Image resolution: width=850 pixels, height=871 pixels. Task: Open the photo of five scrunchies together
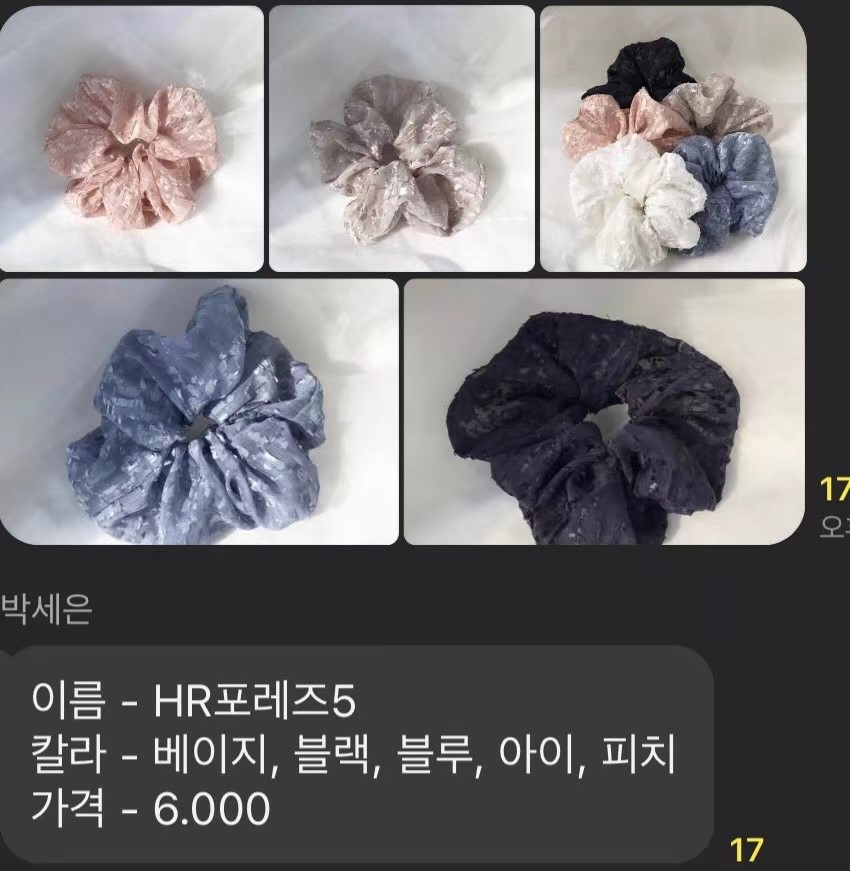pyautogui.click(x=672, y=139)
